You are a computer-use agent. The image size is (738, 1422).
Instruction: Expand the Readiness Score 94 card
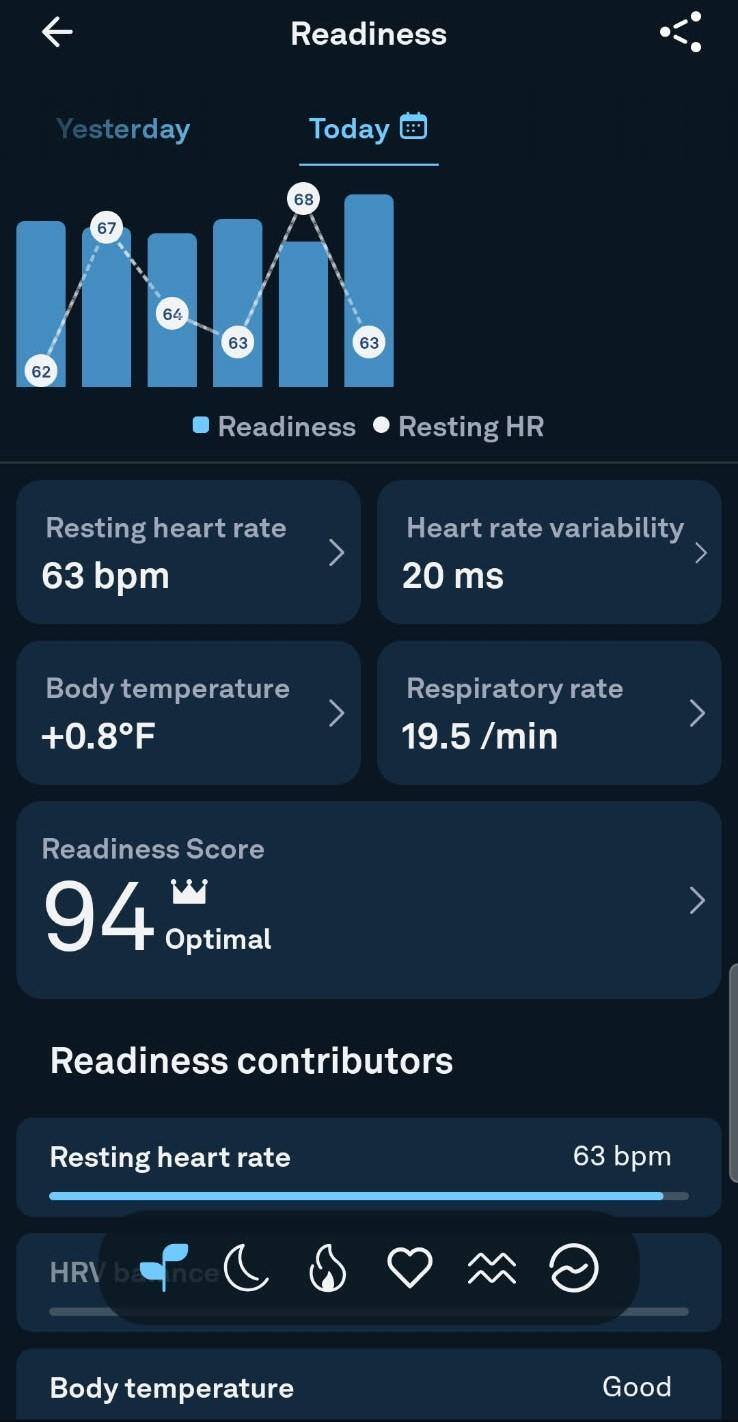point(368,900)
